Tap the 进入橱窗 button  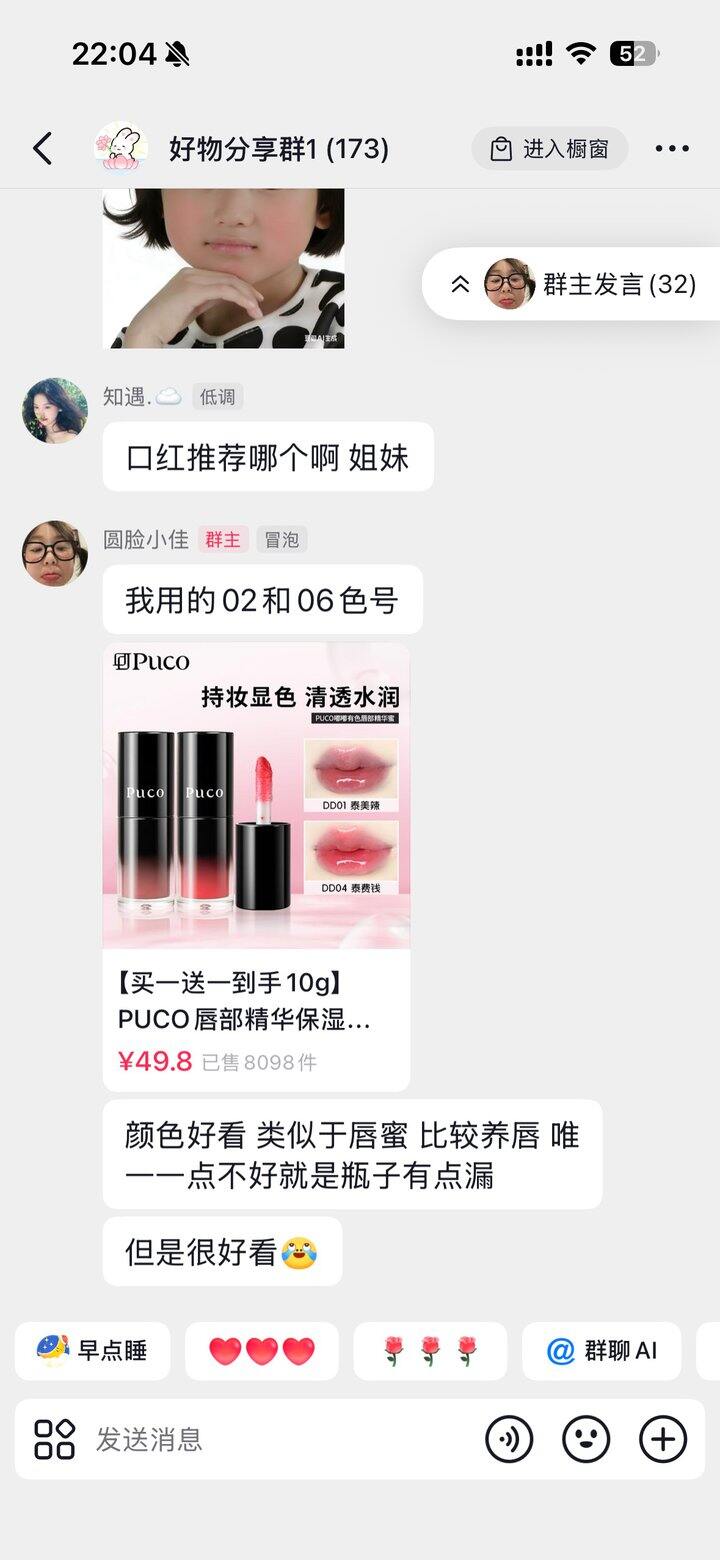(x=550, y=149)
